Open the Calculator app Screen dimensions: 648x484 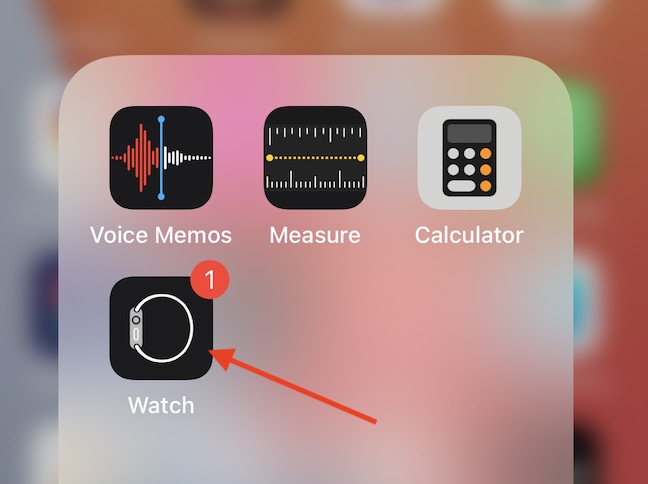point(469,157)
